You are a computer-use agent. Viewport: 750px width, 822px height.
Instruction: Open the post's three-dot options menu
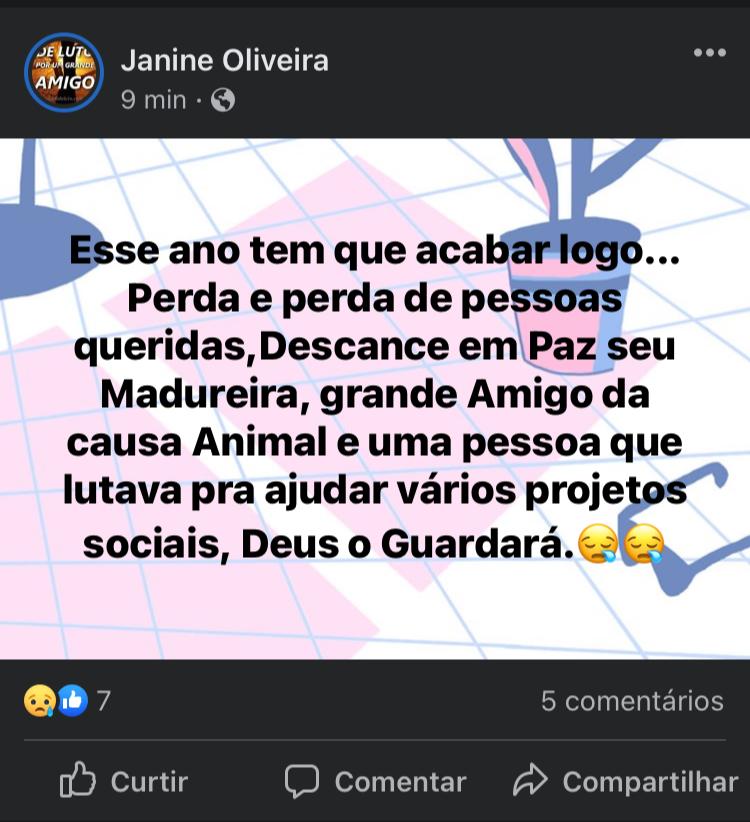[x=709, y=53]
